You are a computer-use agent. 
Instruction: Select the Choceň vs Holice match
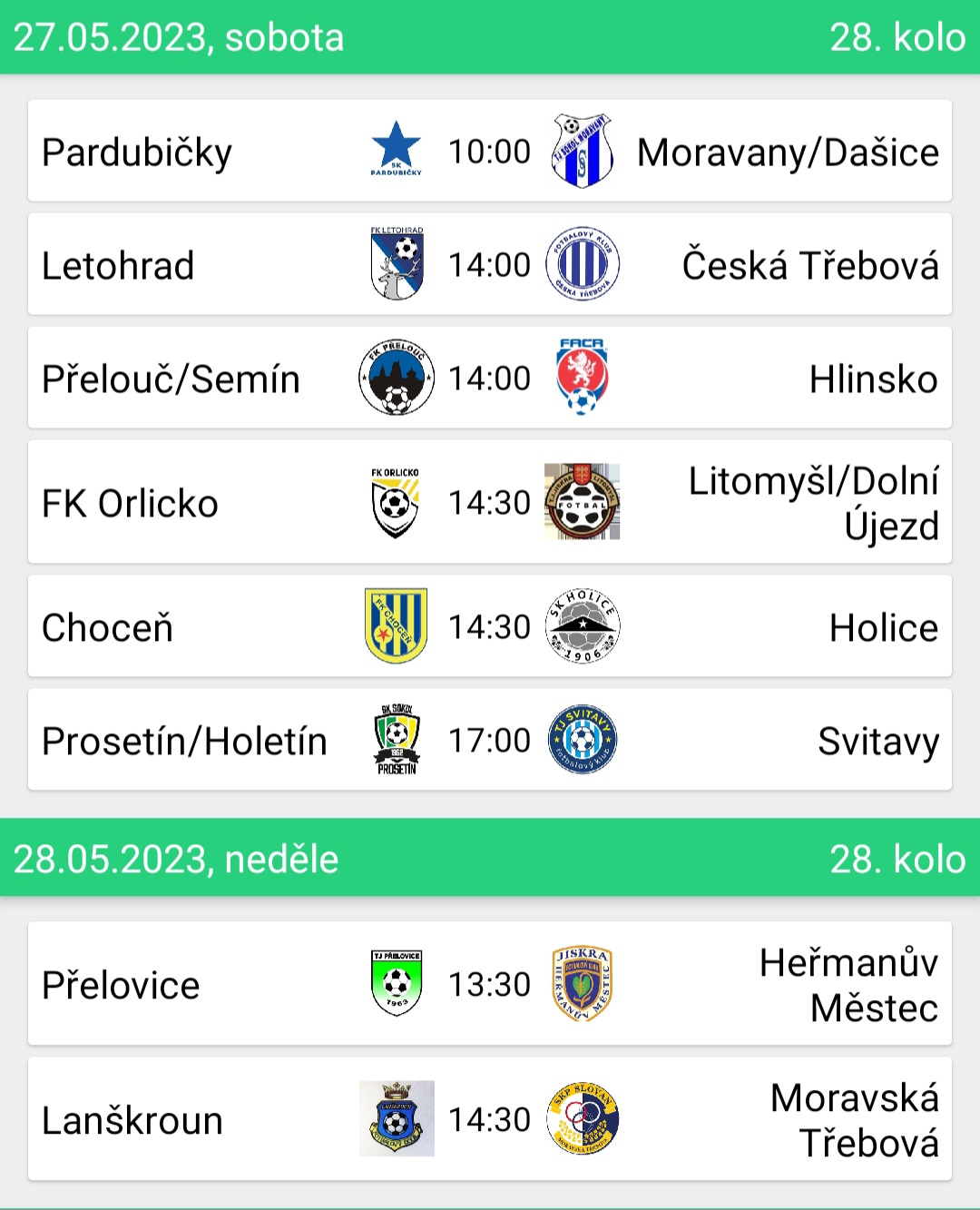point(490,627)
